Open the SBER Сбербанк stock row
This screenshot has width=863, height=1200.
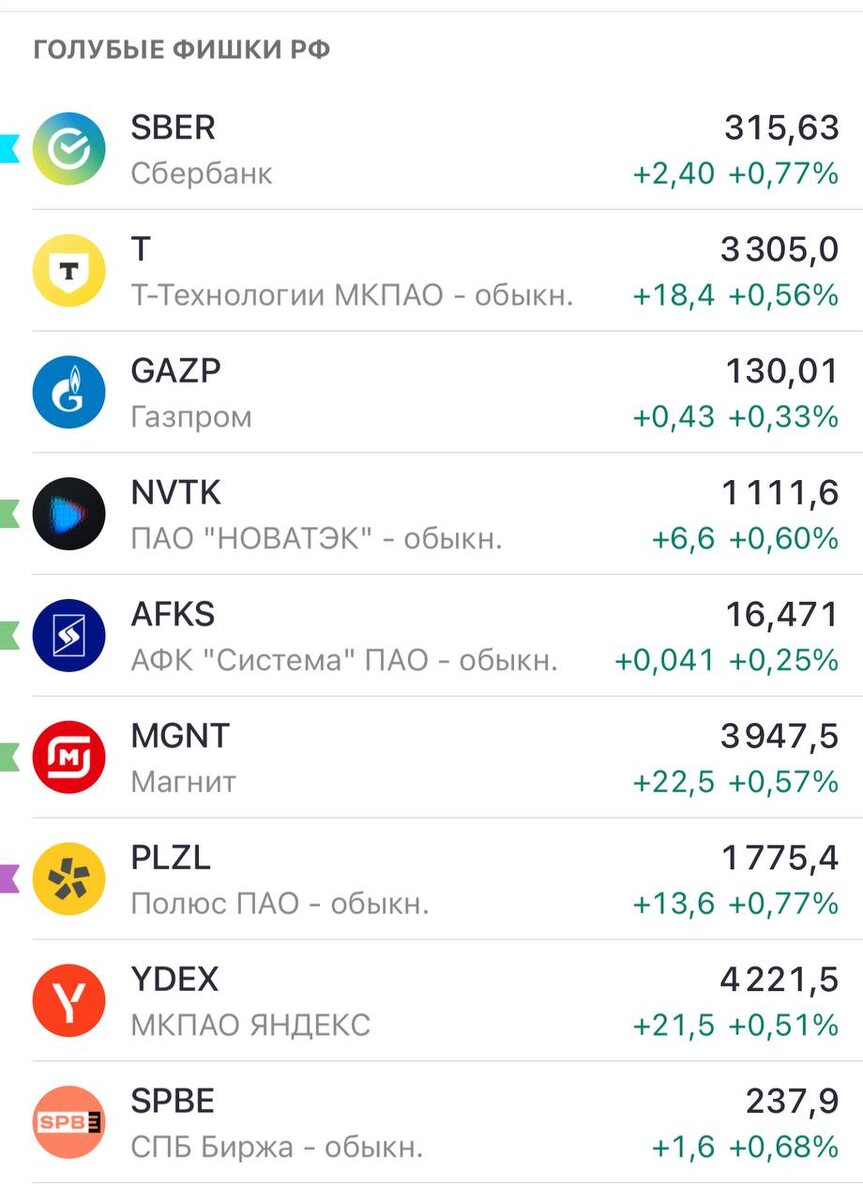point(432,150)
